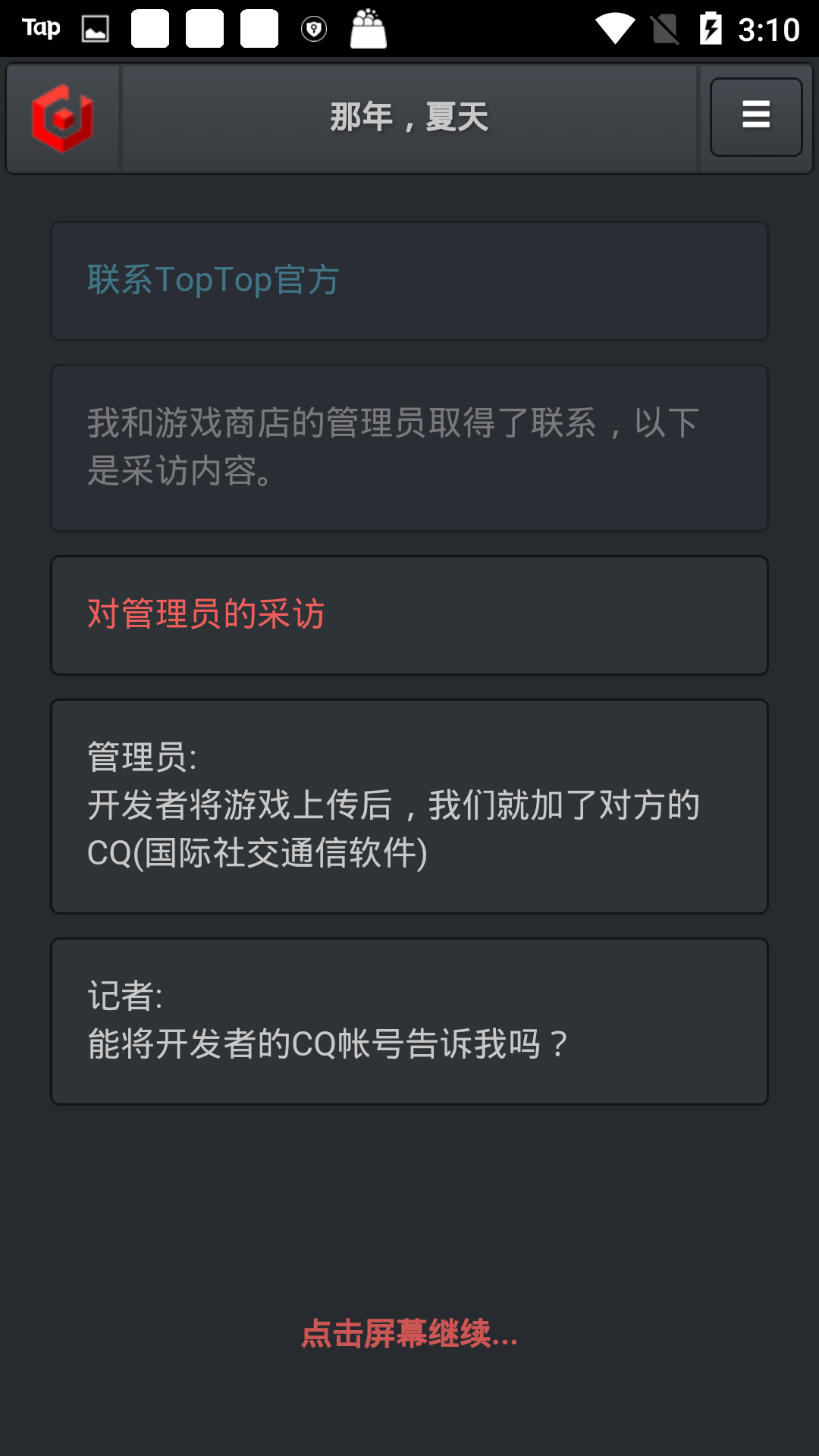Click the narration box about contacting the admin
The image size is (819, 1456).
pyautogui.click(x=409, y=447)
